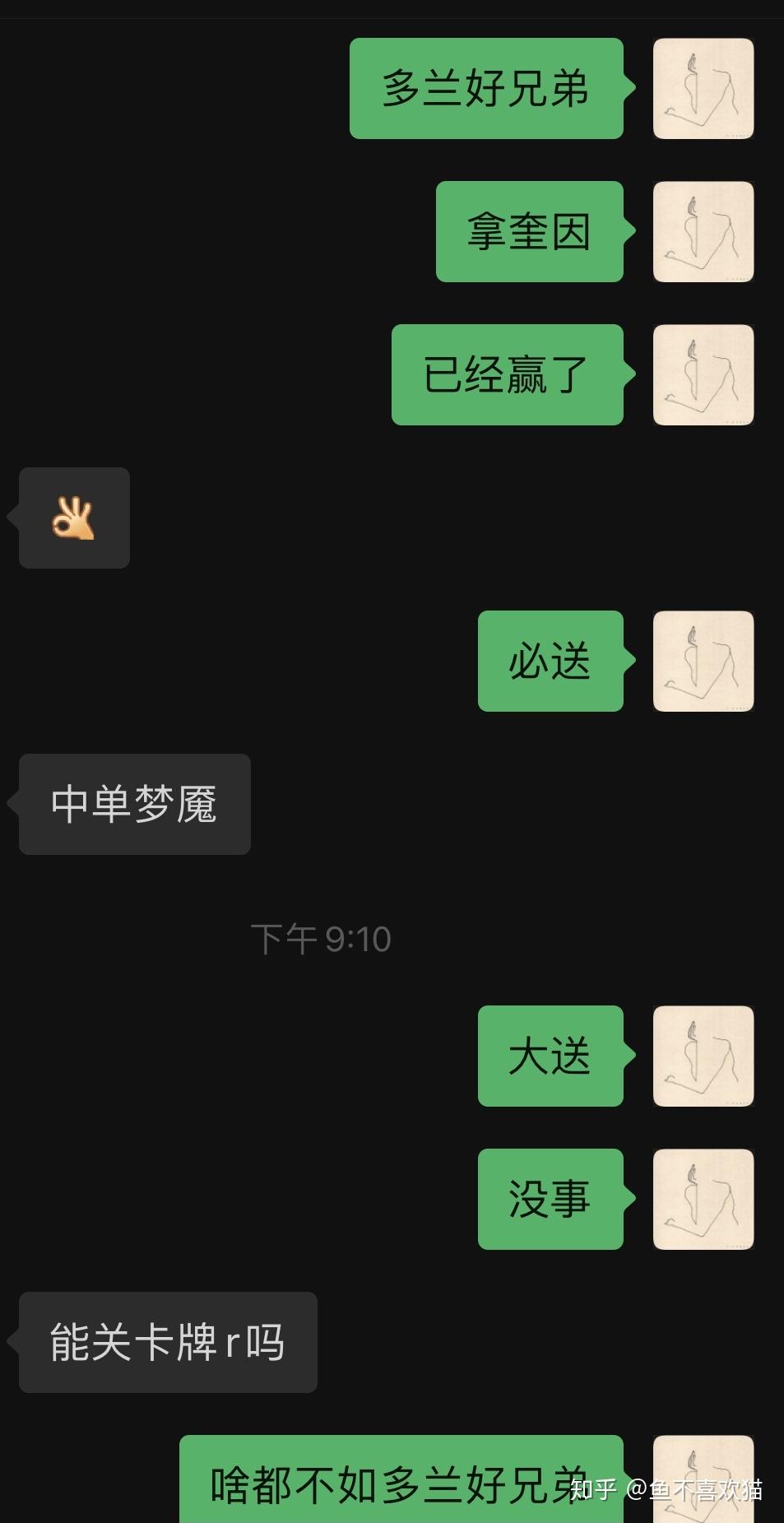The height and width of the screenshot is (1523, 784).
Task: Click the avatar beside '多兰好兄弟' message
Action: (x=703, y=91)
